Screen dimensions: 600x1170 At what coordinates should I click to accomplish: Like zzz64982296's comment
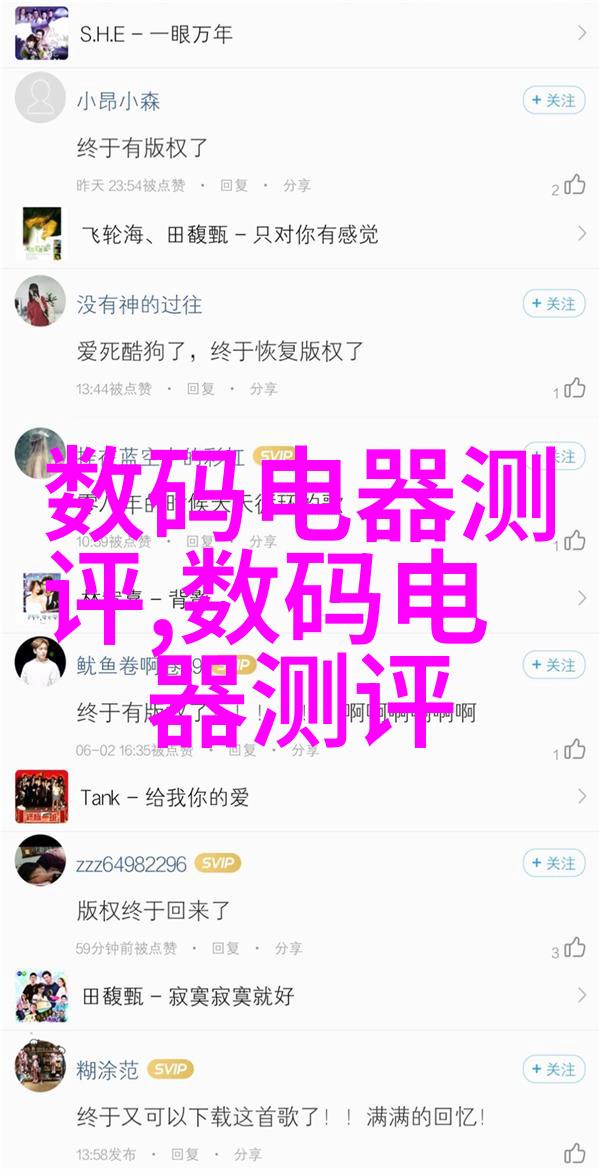pyautogui.click(x=573, y=948)
